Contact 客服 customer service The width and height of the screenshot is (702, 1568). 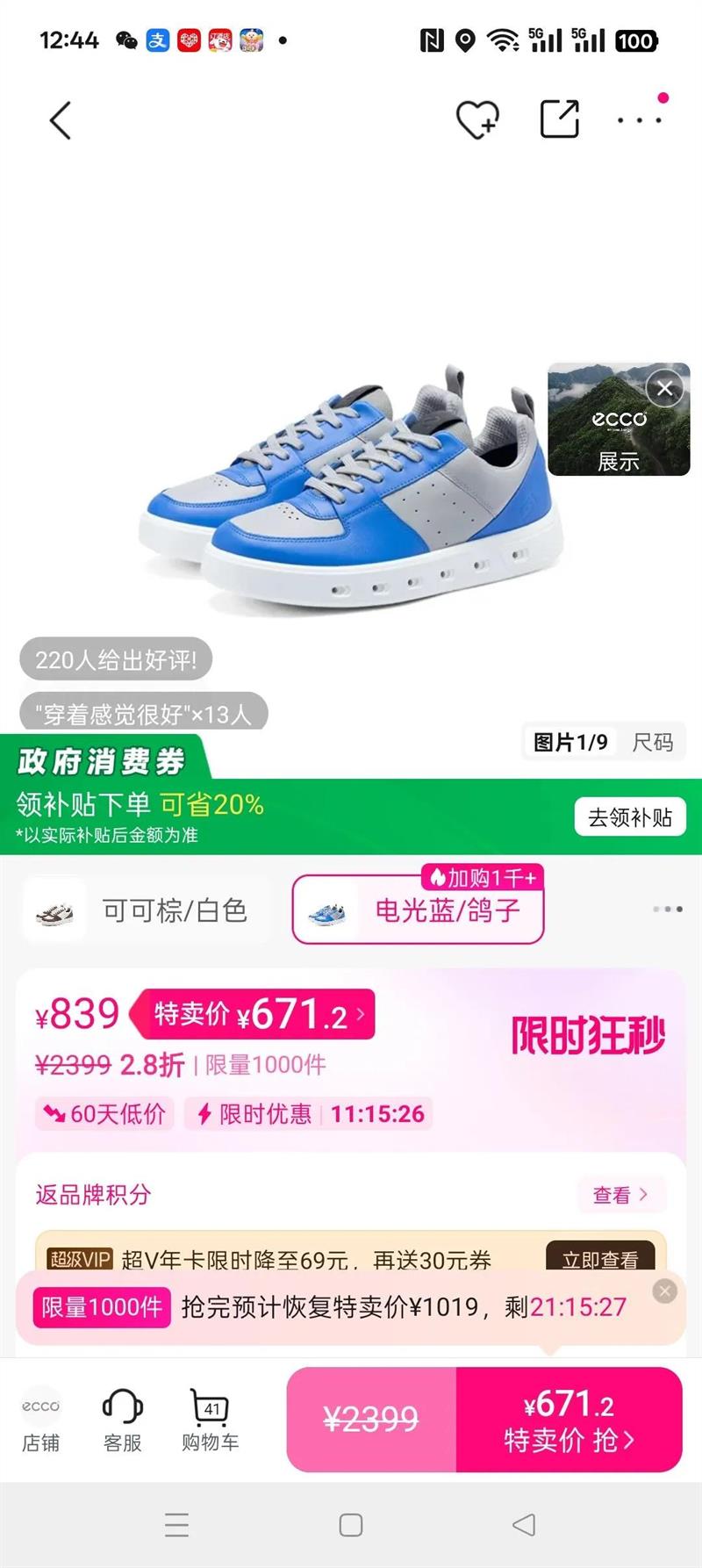coord(123,1420)
